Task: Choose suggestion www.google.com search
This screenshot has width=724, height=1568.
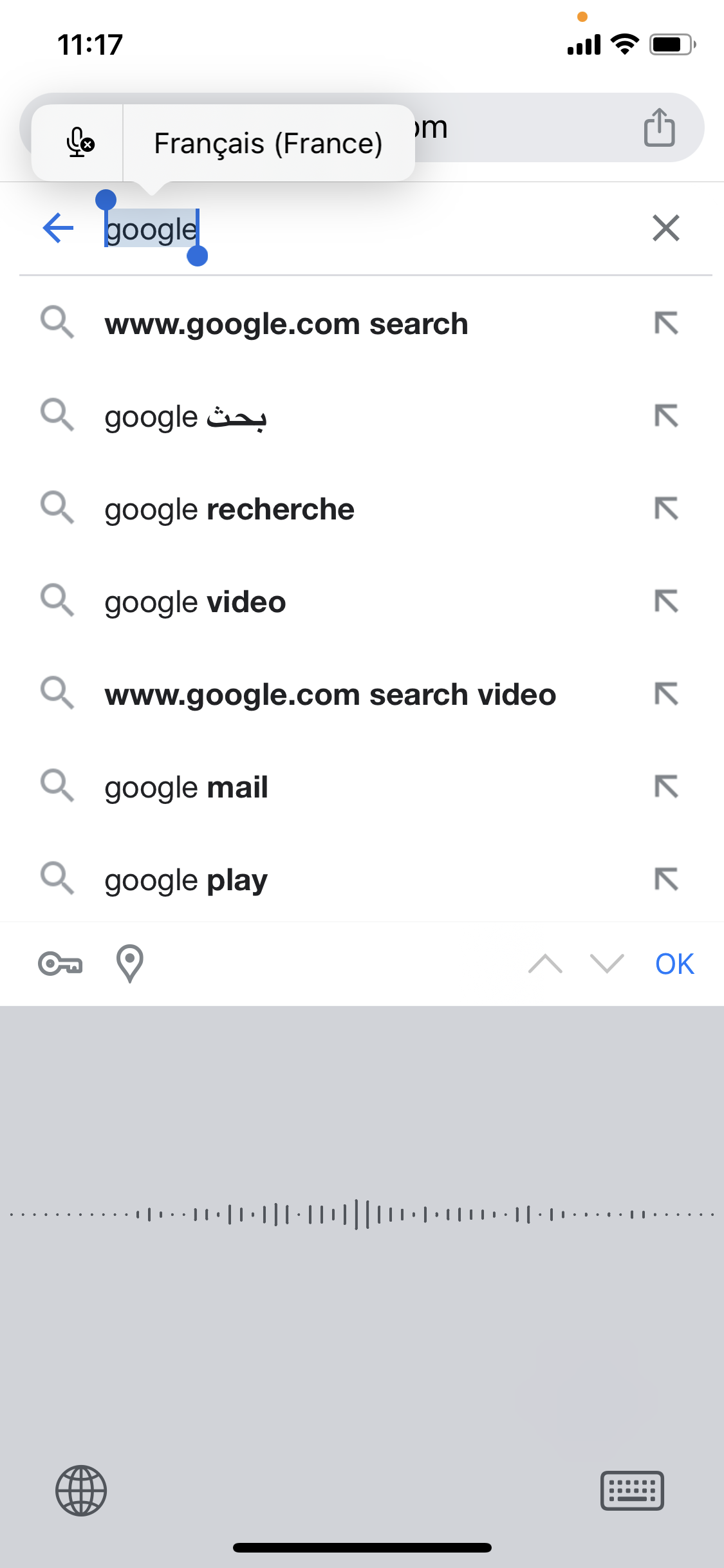Action: [286, 324]
